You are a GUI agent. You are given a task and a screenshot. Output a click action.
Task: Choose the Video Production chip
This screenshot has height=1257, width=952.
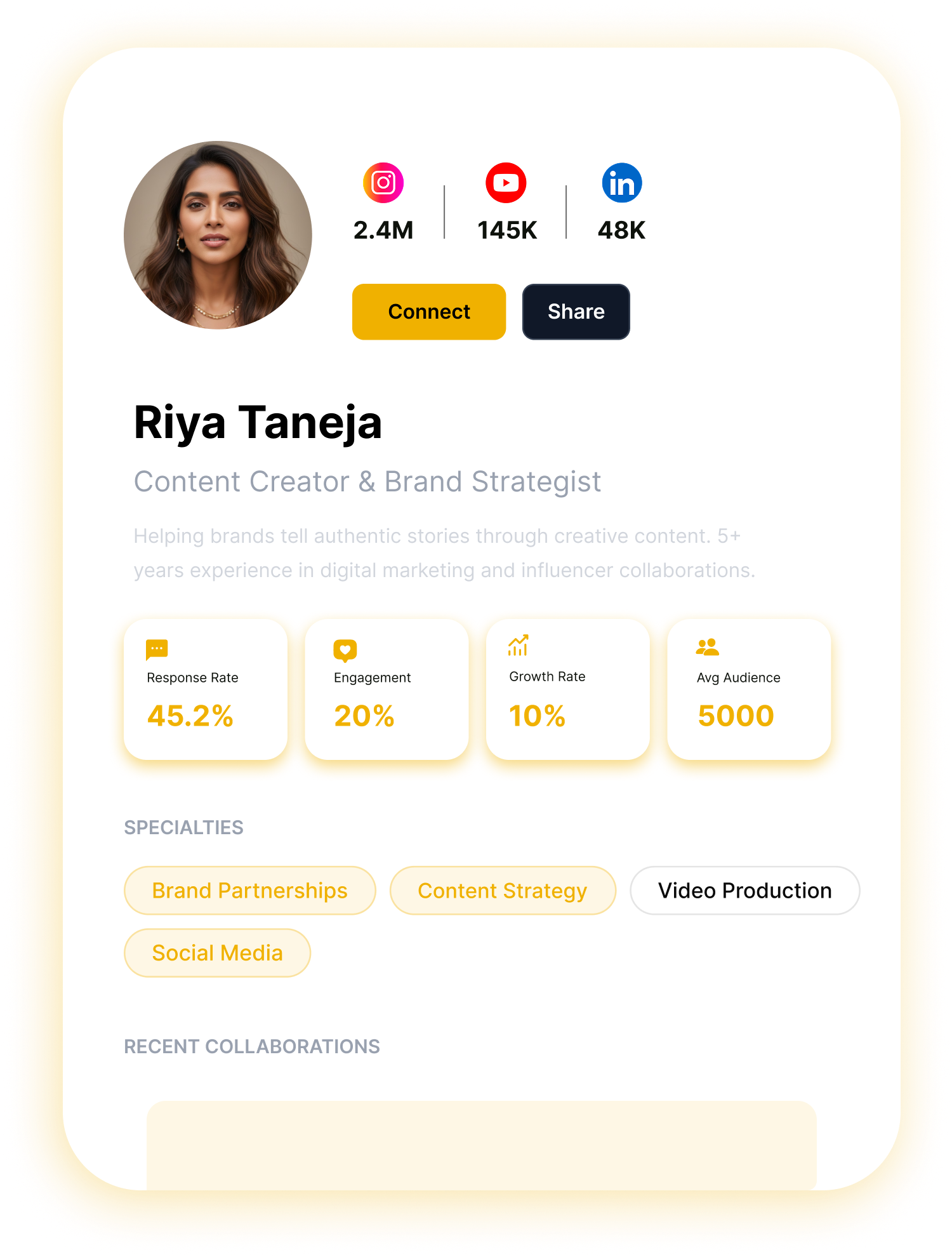pos(745,890)
